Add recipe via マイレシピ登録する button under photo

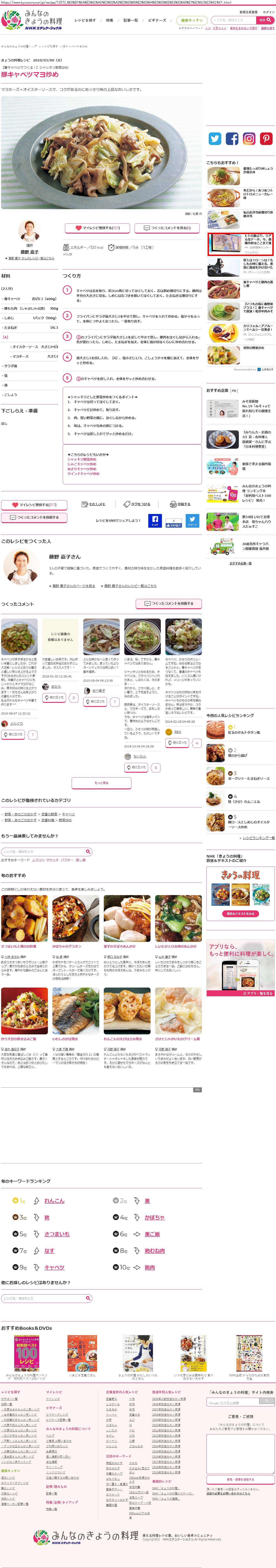(x=97, y=228)
